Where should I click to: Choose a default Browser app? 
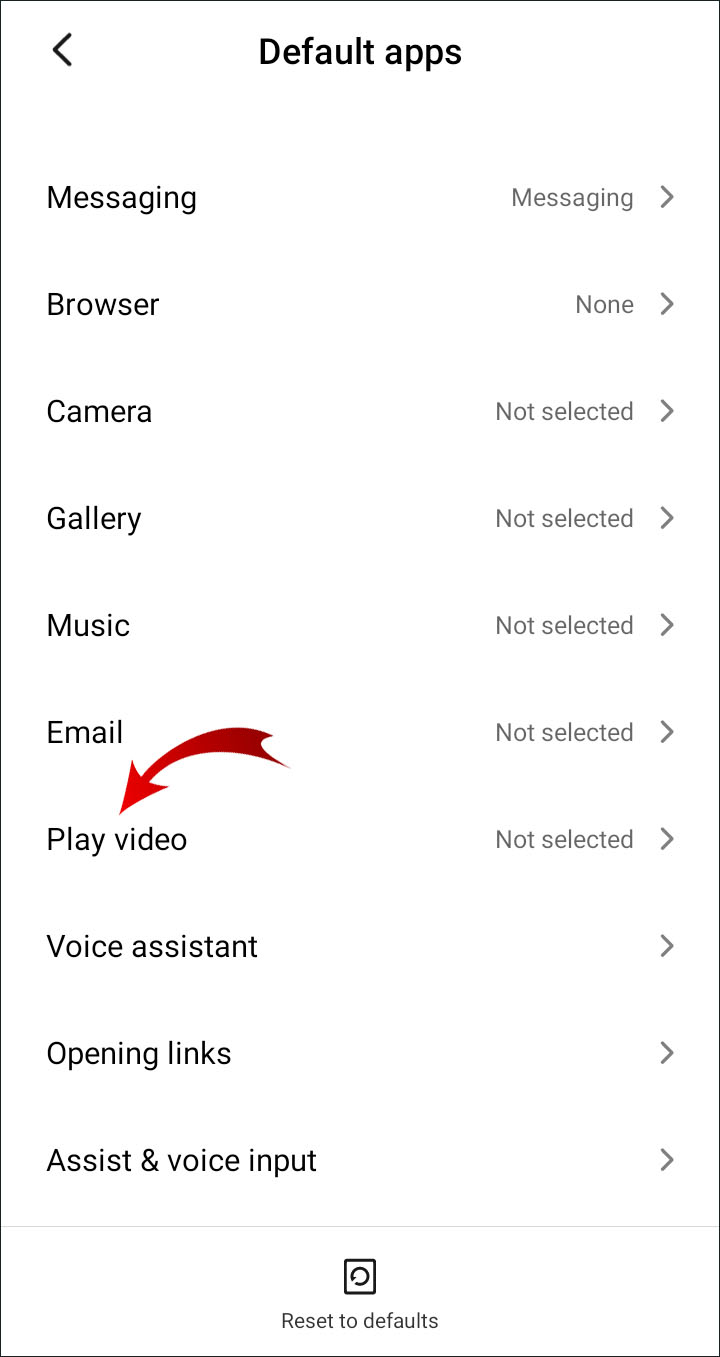coord(360,304)
